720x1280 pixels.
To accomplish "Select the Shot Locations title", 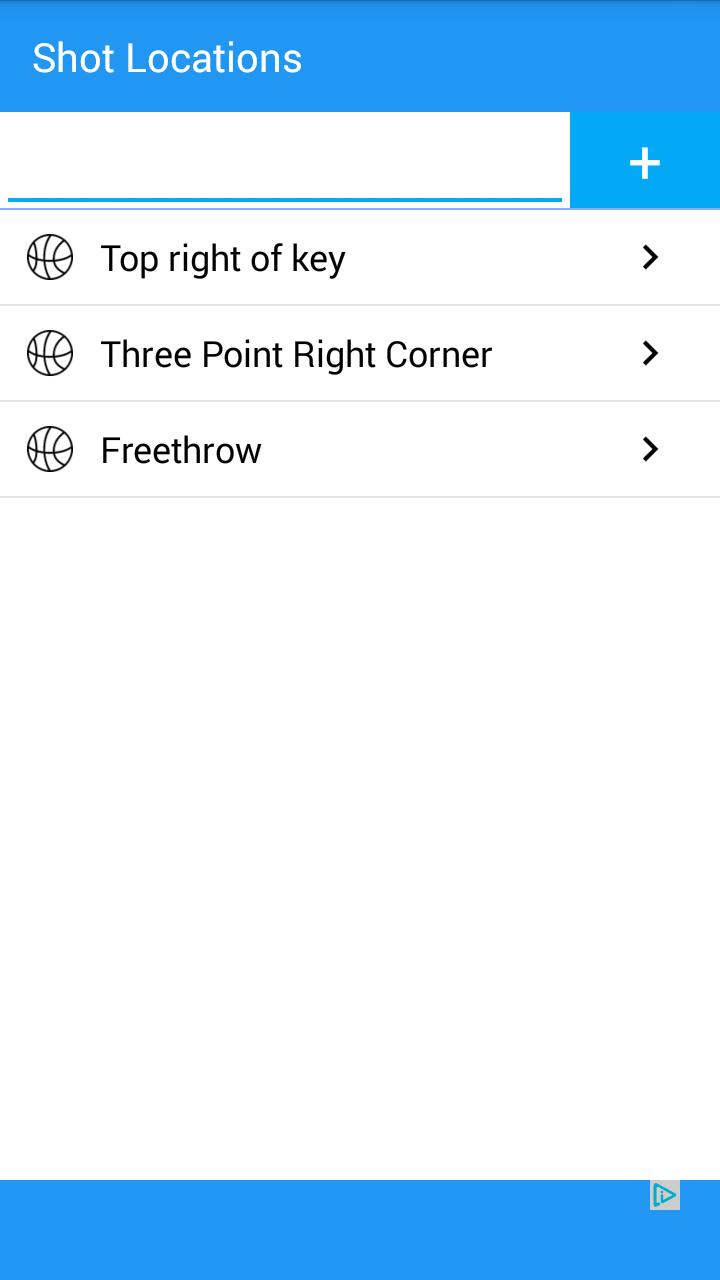I will coord(168,58).
